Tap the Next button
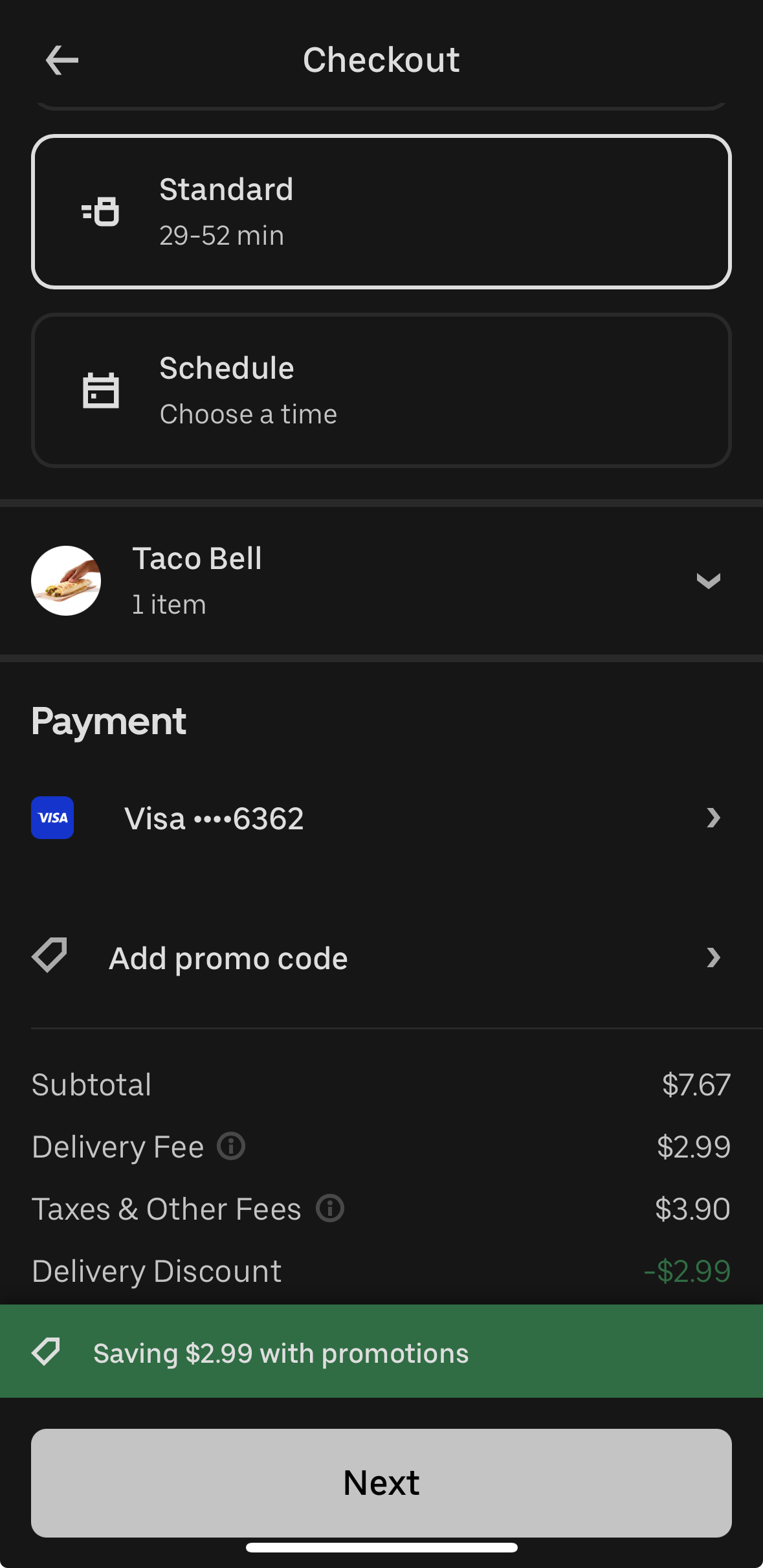This screenshot has height=1568, width=763. click(x=381, y=1483)
